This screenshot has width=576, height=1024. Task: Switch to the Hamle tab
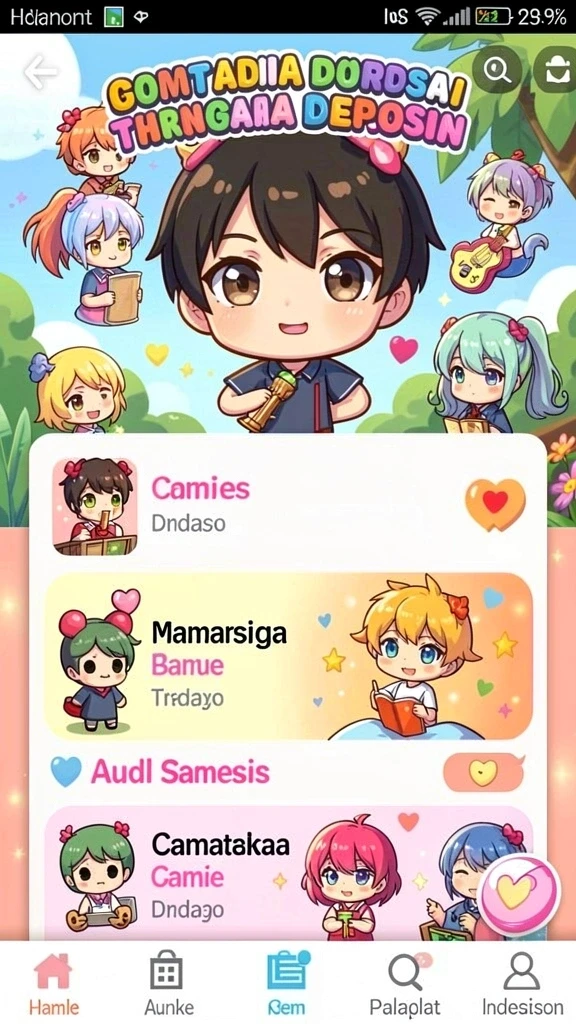pyautogui.click(x=54, y=982)
